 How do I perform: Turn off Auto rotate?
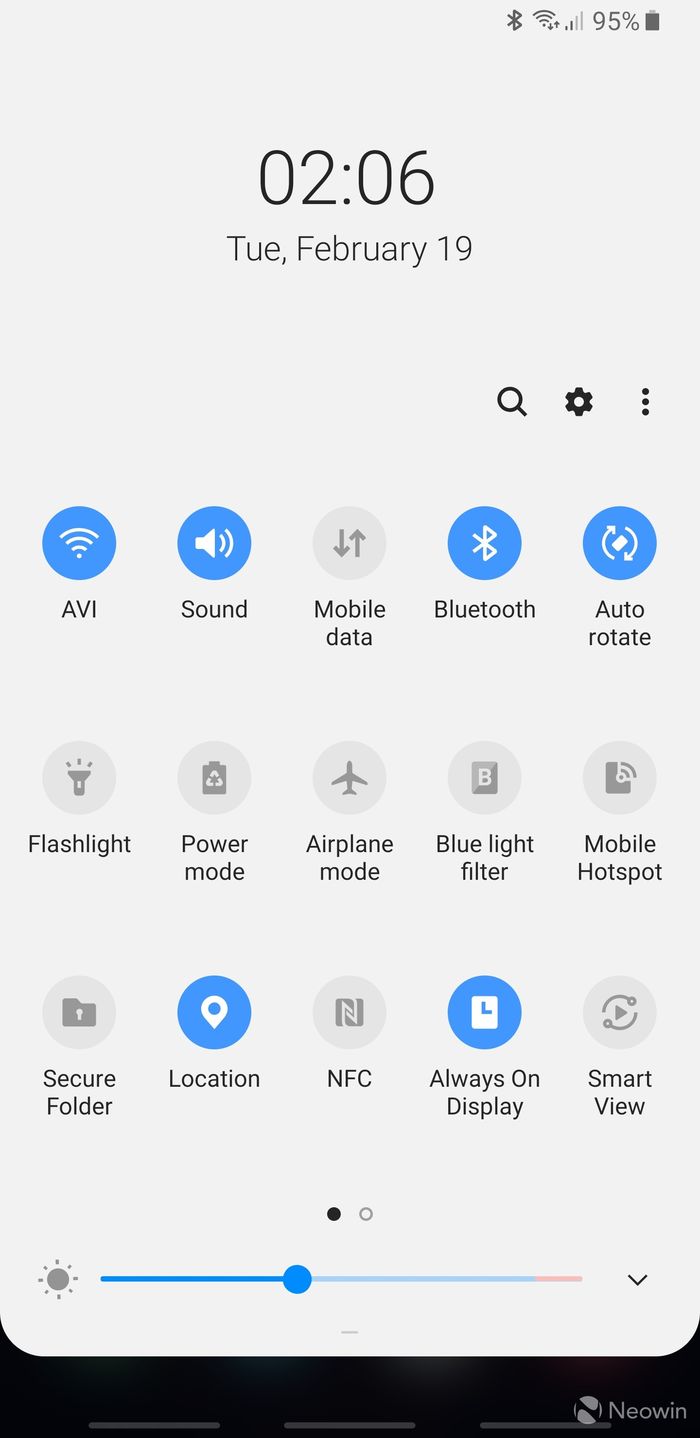pyautogui.click(x=619, y=543)
